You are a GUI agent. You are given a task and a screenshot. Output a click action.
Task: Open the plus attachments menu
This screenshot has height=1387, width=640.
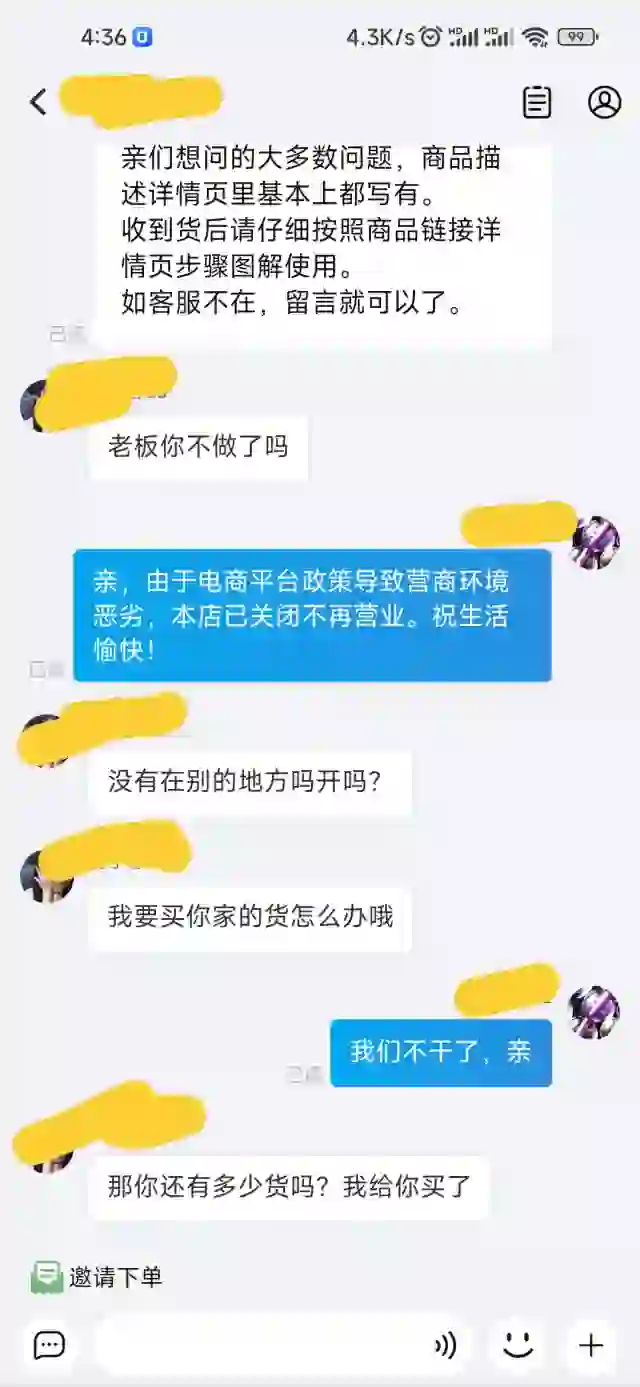click(x=591, y=1345)
